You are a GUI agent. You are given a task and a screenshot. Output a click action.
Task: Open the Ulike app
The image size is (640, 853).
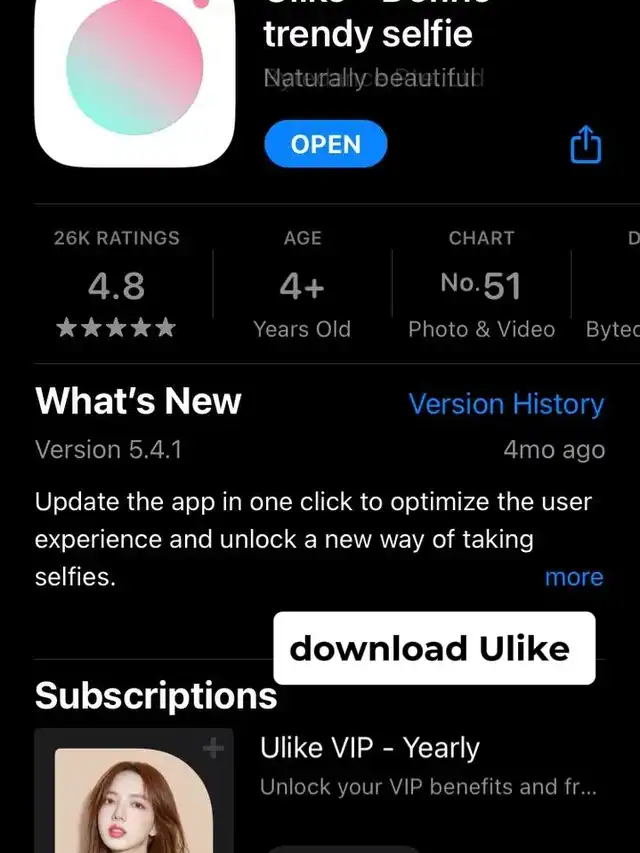pyautogui.click(x=325, y=144)
